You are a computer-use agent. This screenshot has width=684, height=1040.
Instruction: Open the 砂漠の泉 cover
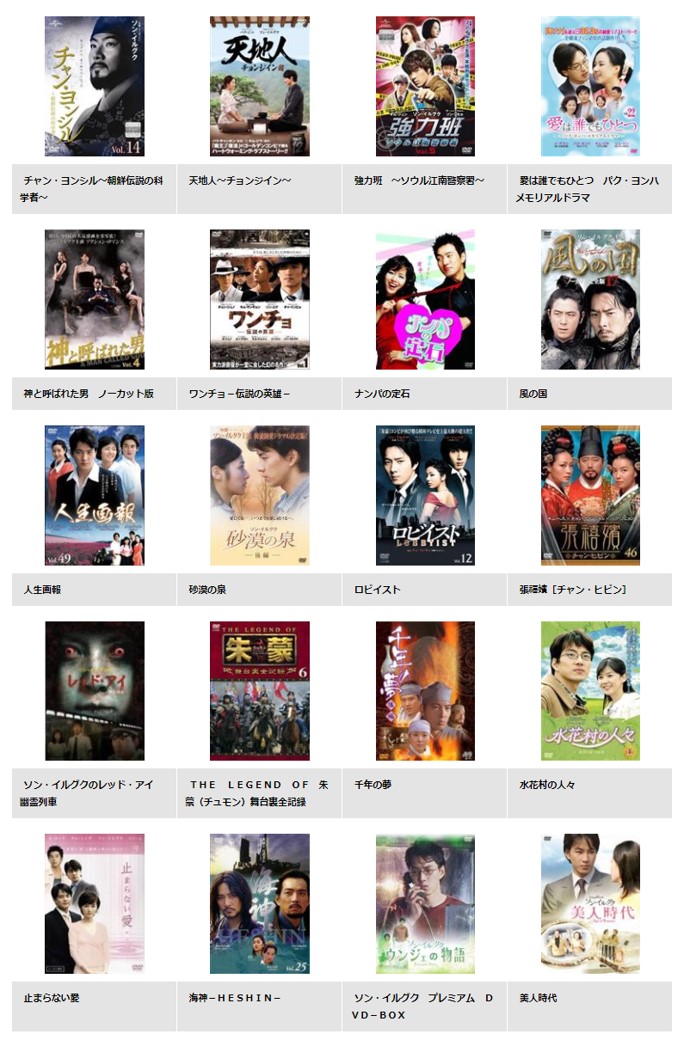(259, 495)
